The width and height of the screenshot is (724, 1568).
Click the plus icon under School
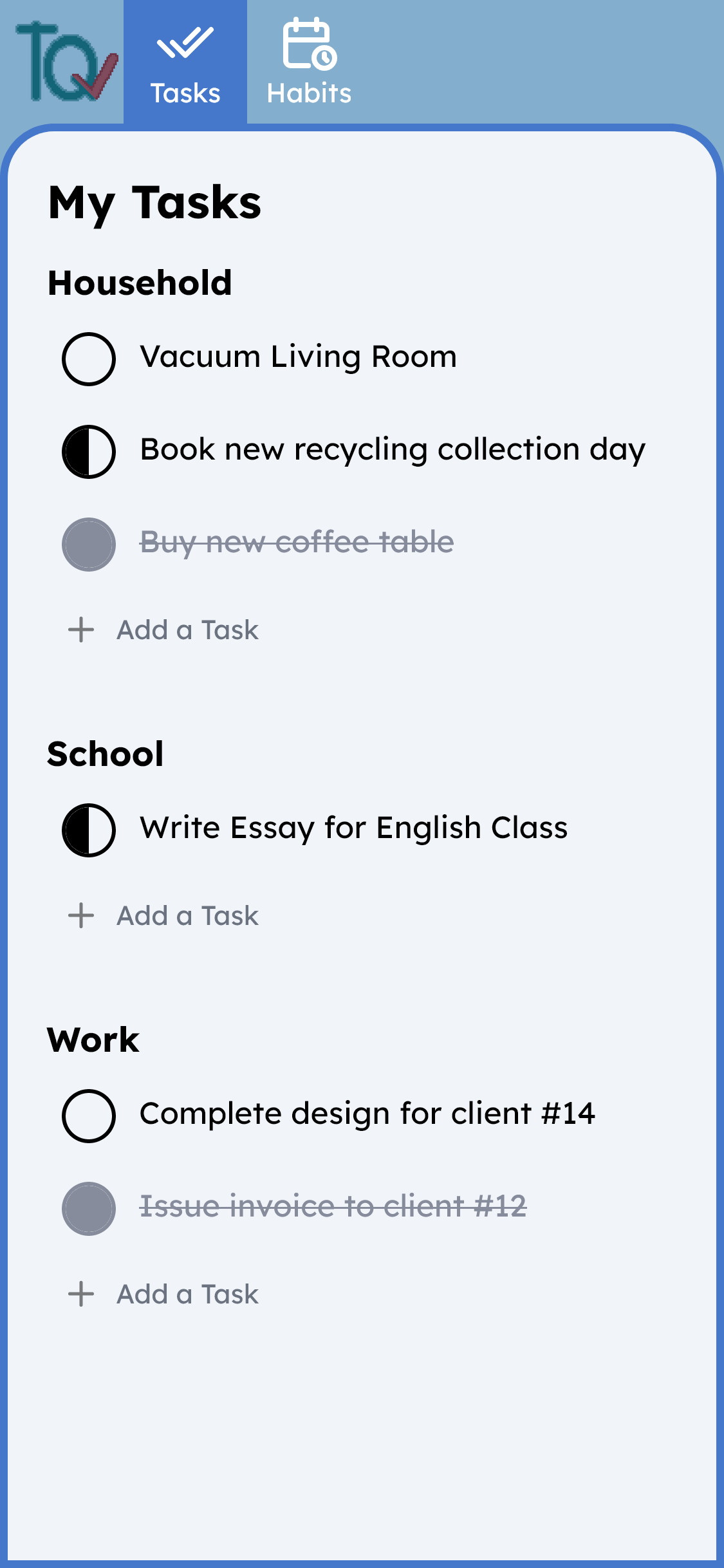[x=81, y=915]
